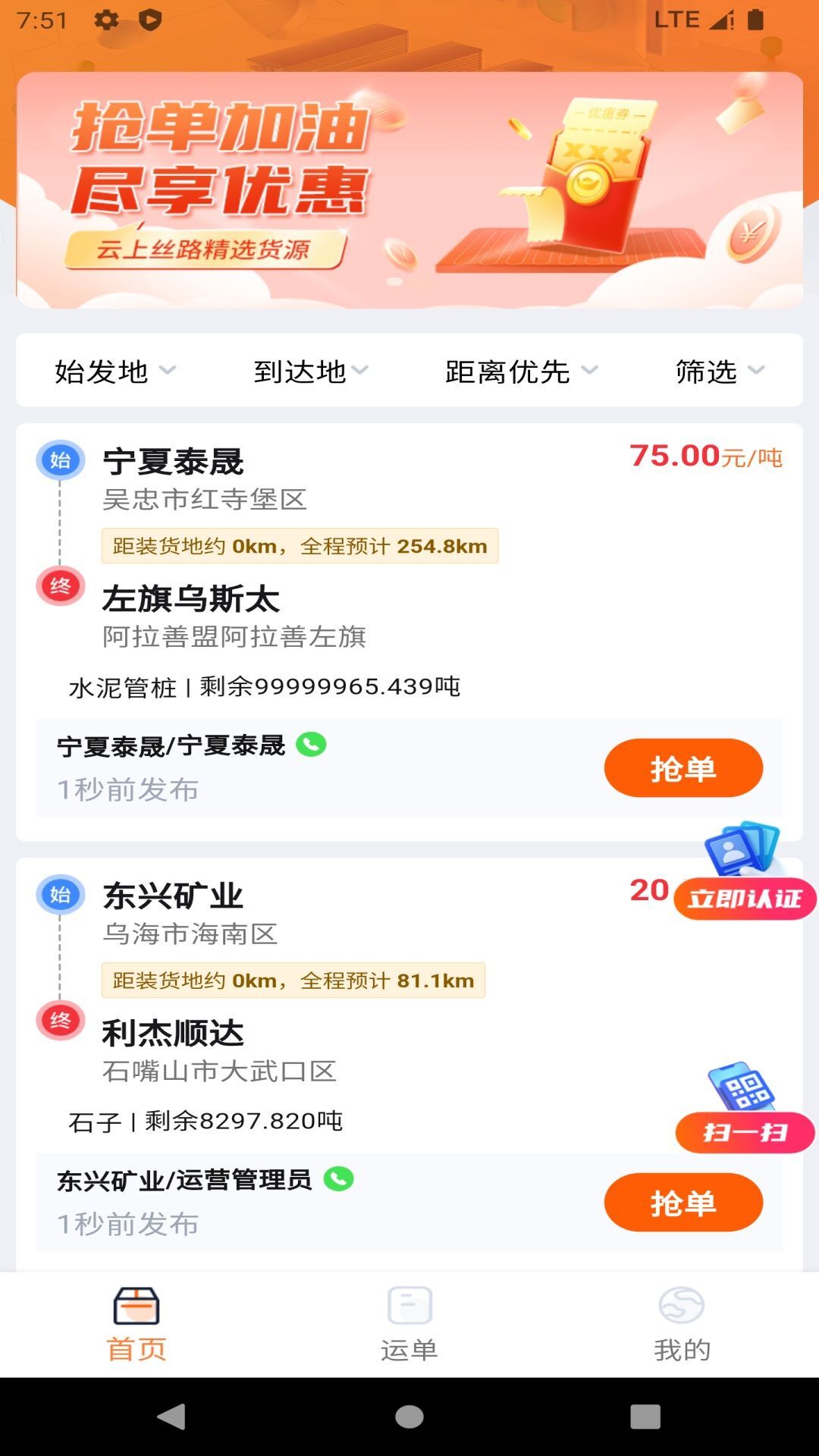Tap the Android home navigation button
The width and height of the screenshot is (819, 1456).
click(409, 1417)
